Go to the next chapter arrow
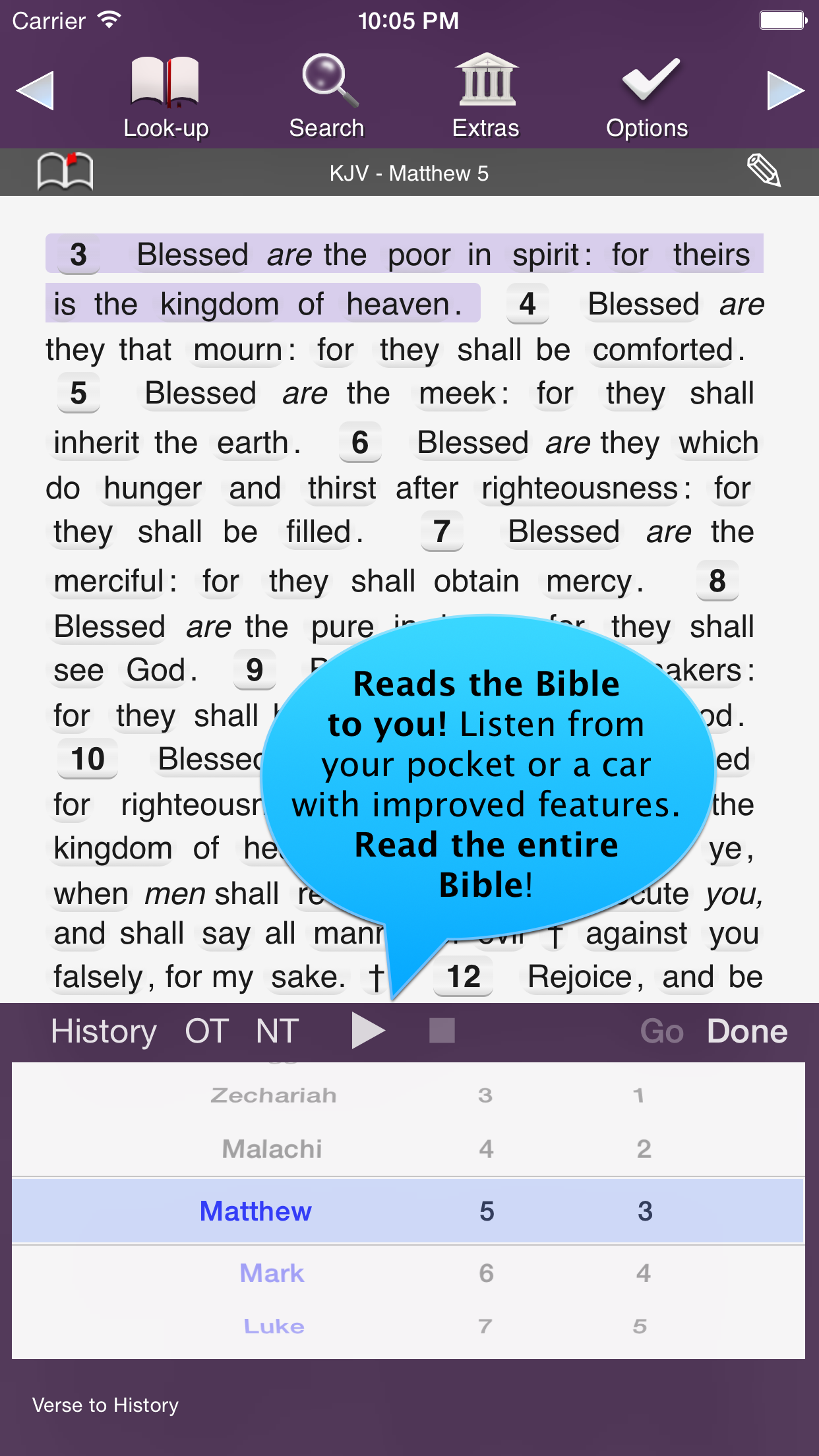 [x=785, y=90]
